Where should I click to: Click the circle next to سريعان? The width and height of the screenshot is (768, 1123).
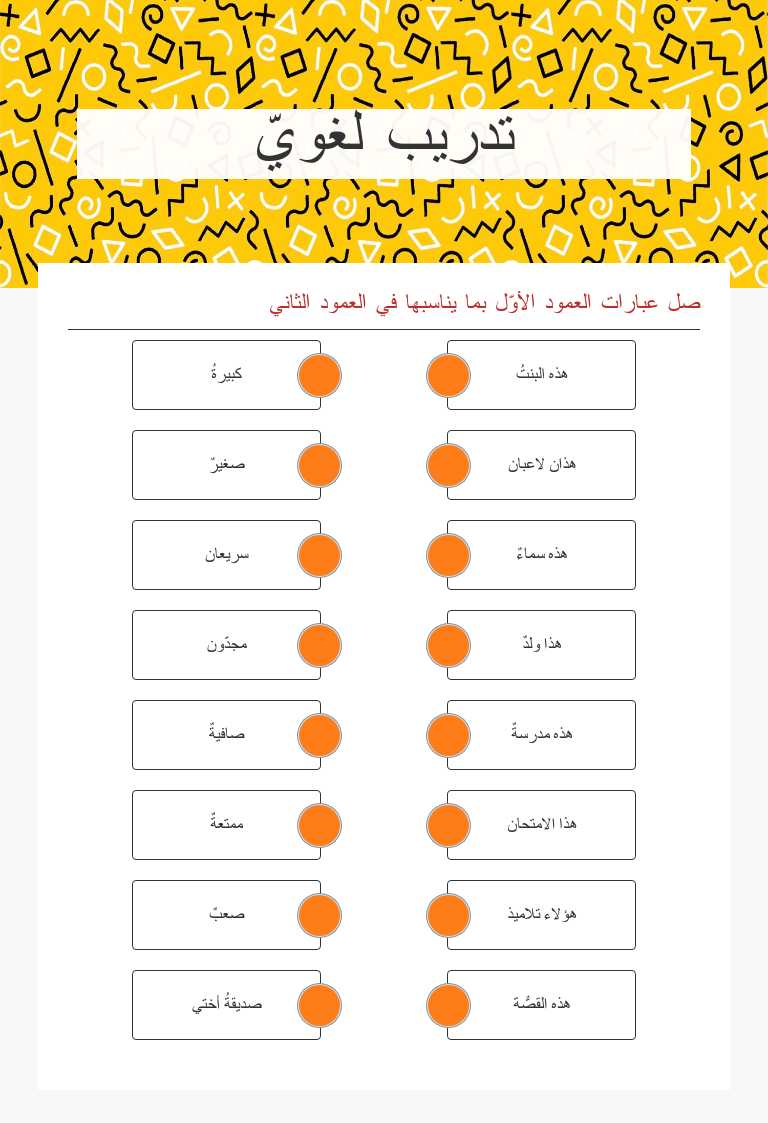tap(319, 554)
